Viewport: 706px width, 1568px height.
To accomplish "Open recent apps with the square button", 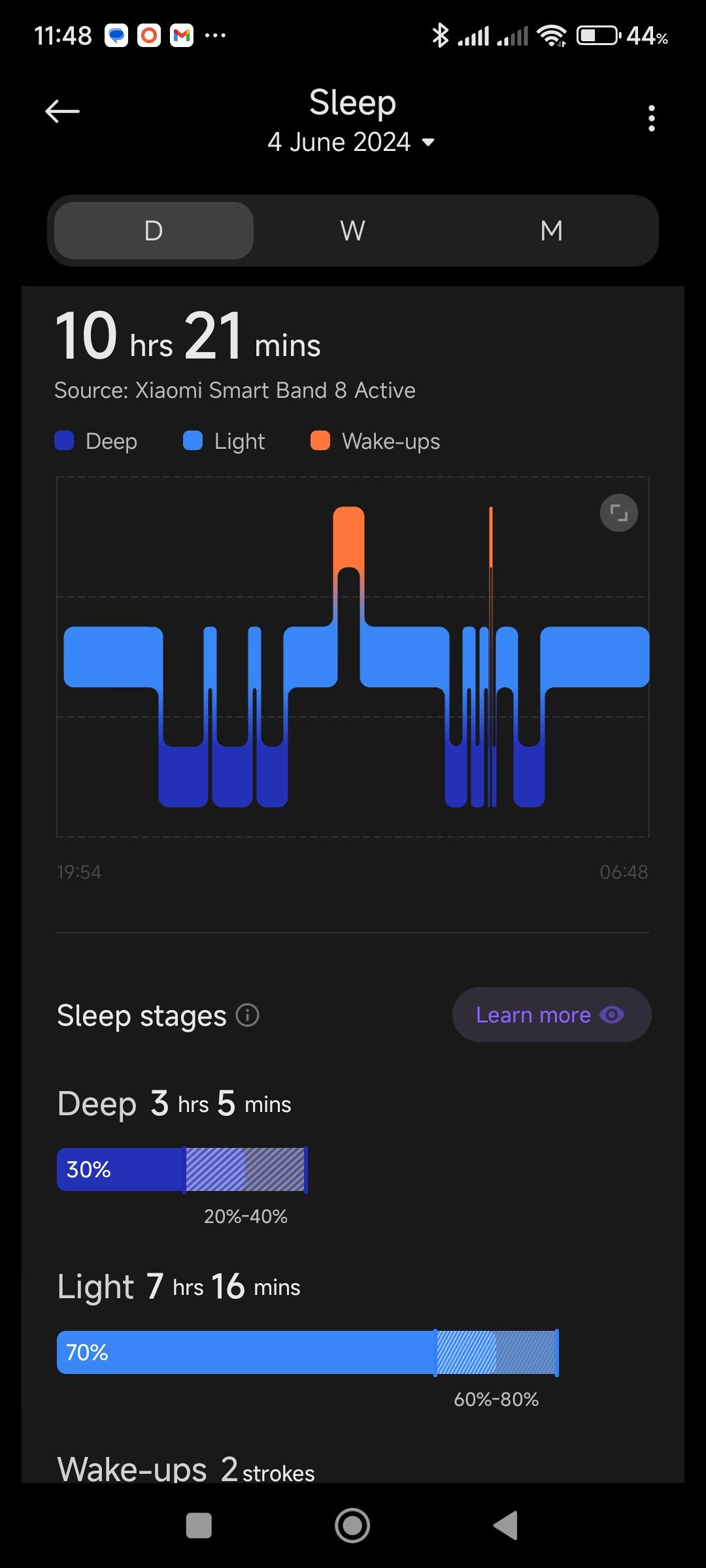I will 199,1526.
